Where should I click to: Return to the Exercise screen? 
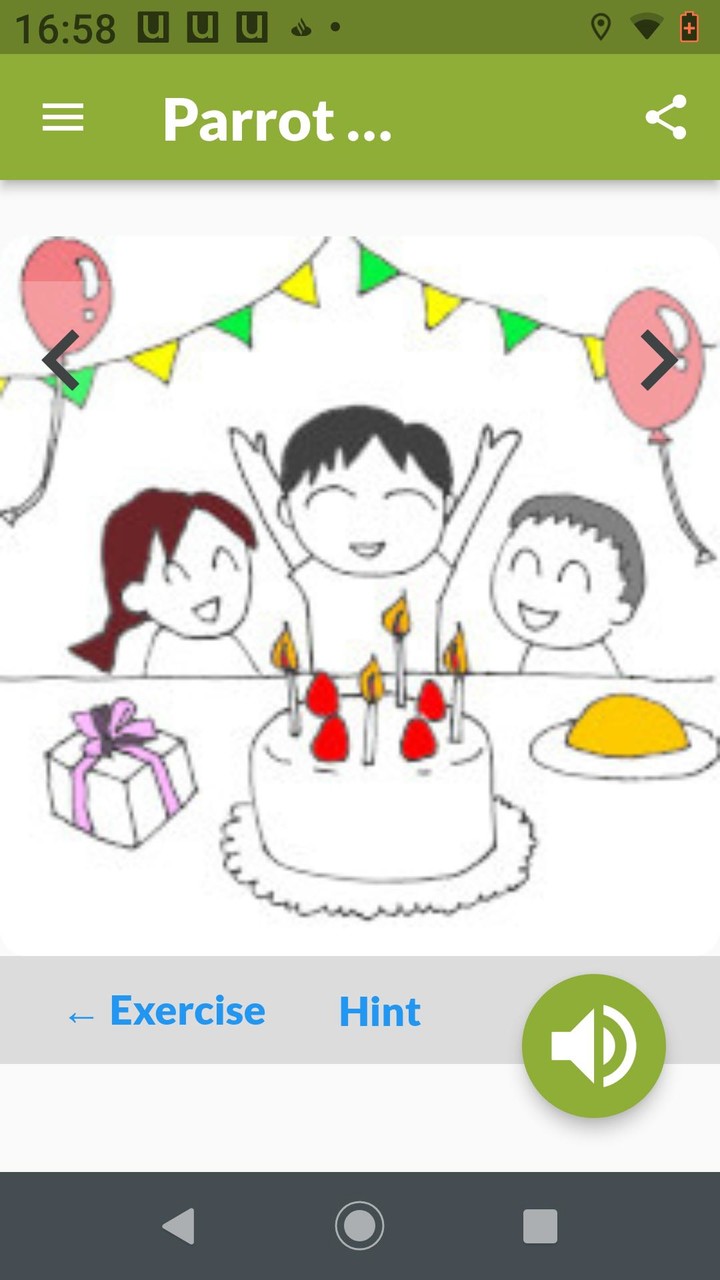(166, 1011)
